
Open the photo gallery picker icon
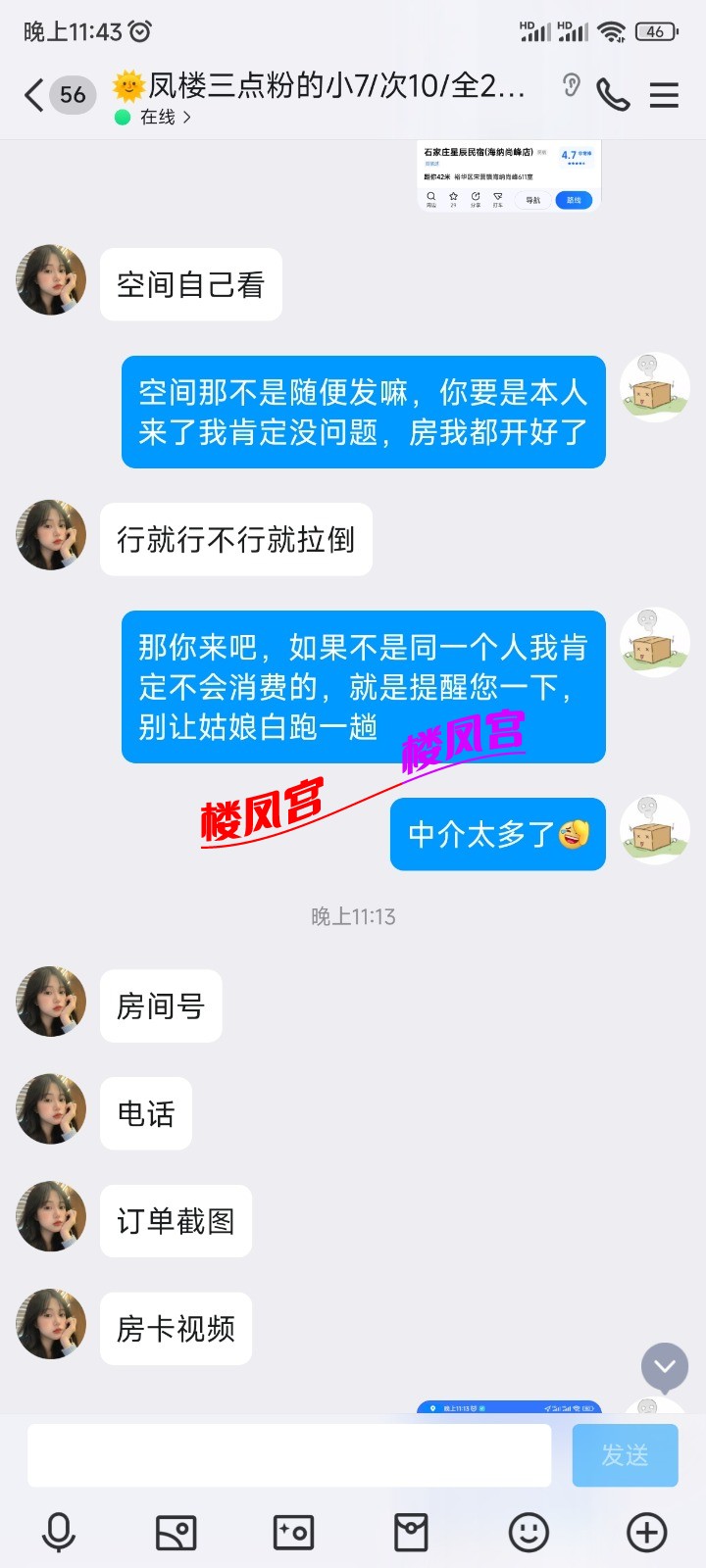click(x=177, y=1534)
